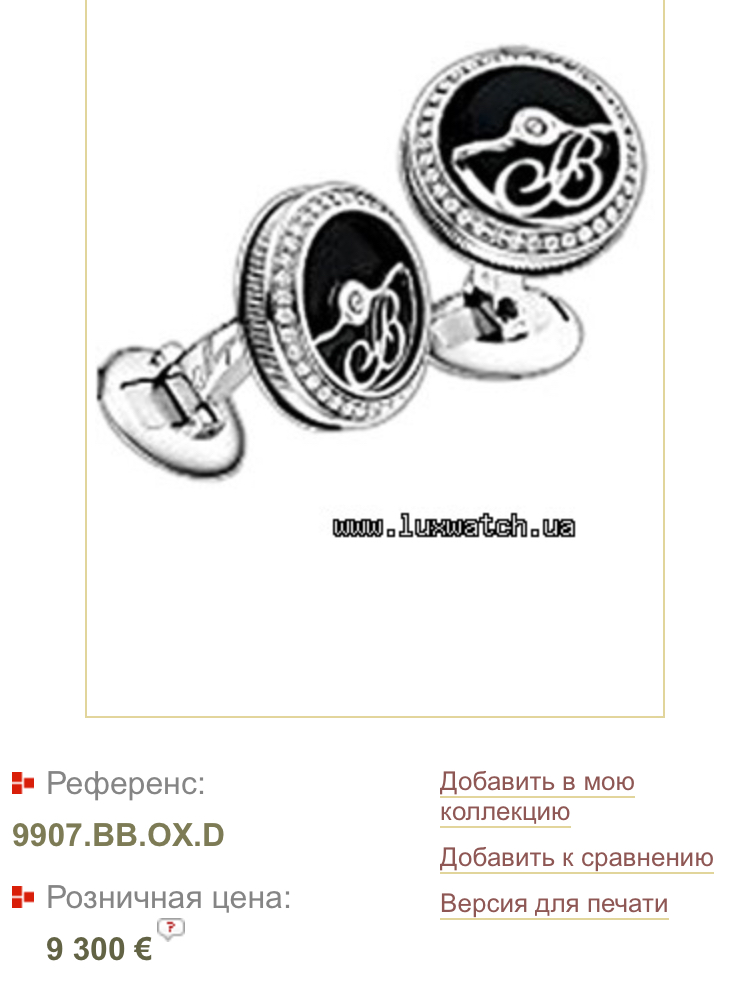The height and width of the screenshot is (987, 750).
Task: Tap the question mark hint beside the price
Action: pos(171,928)
